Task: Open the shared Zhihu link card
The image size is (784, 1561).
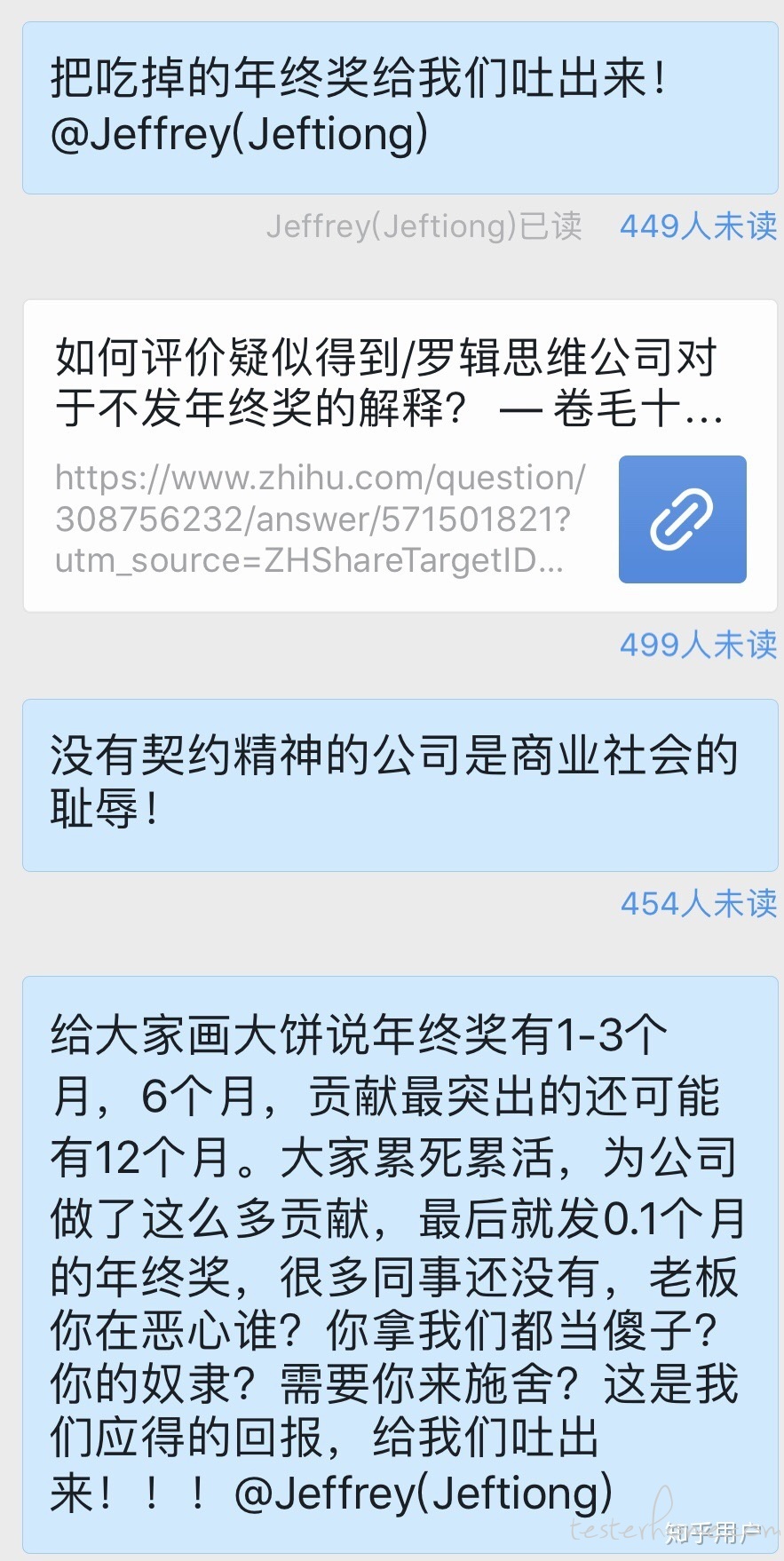Action: click(x=400, y=456)
